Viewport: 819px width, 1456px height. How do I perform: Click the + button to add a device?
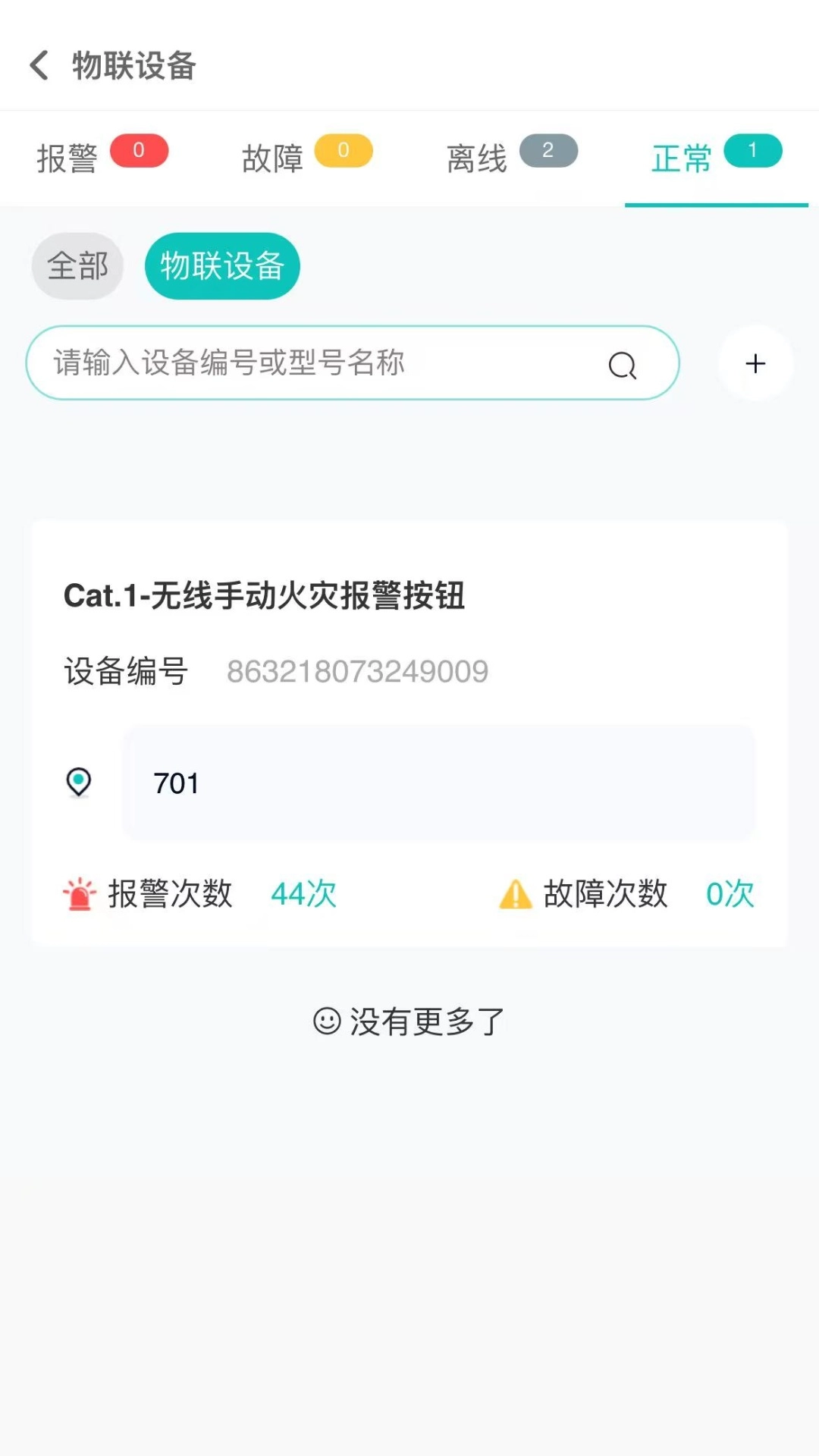(x=755, y=364)
